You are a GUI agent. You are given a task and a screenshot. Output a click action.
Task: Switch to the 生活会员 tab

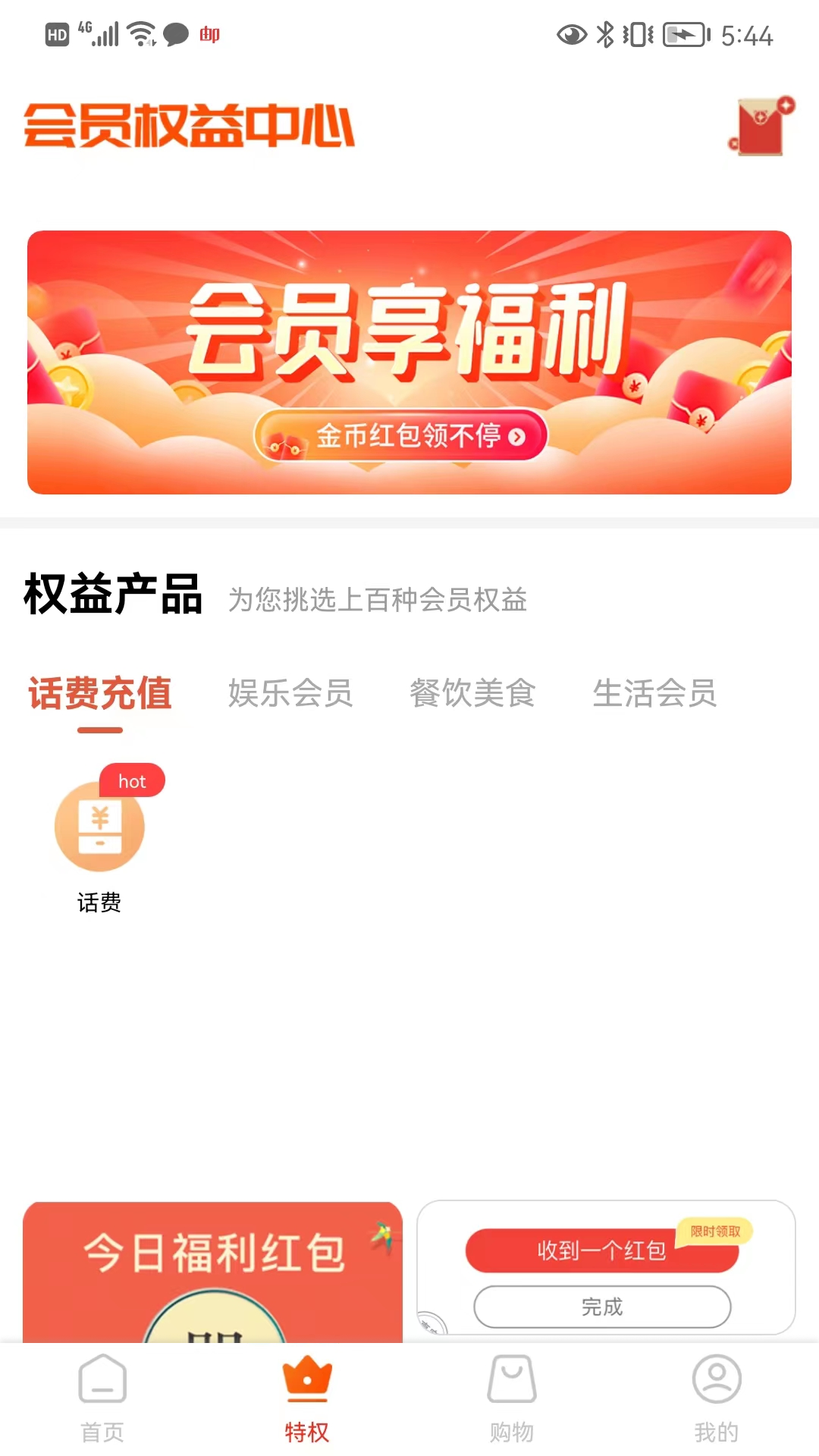click(x=654, y=693)
